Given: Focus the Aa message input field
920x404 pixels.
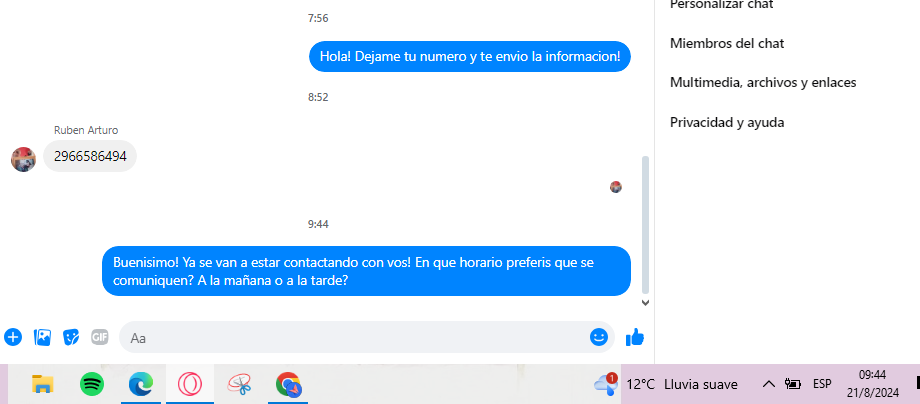Looking at the screenshot, I should [350, 337].
